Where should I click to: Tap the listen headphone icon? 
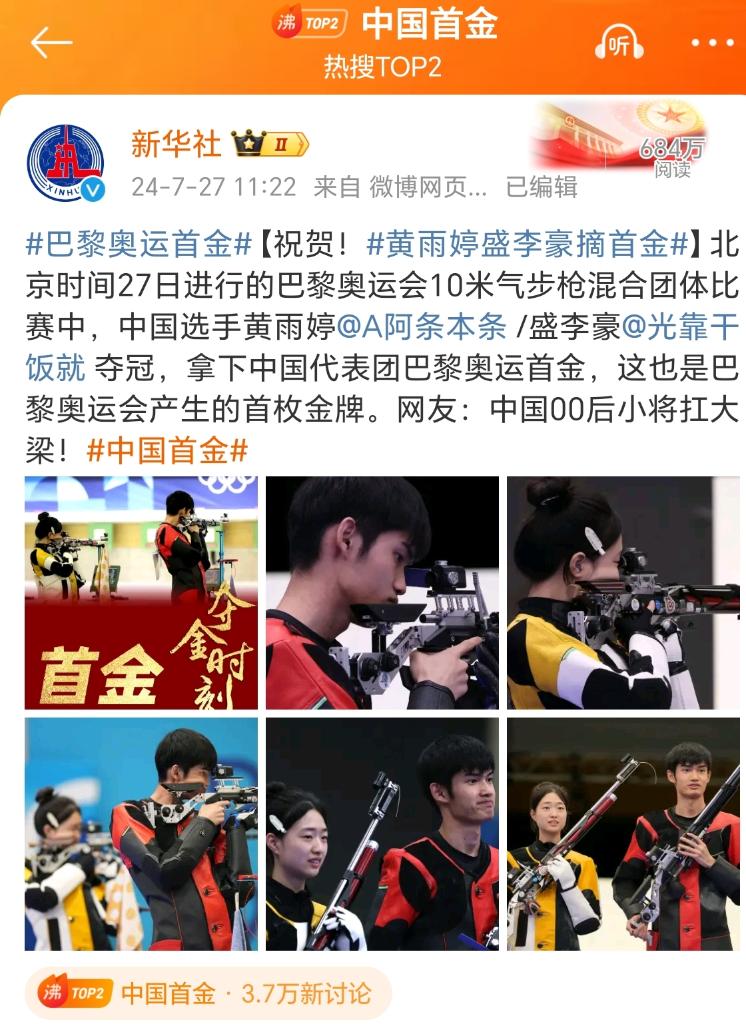pos(620,42)
